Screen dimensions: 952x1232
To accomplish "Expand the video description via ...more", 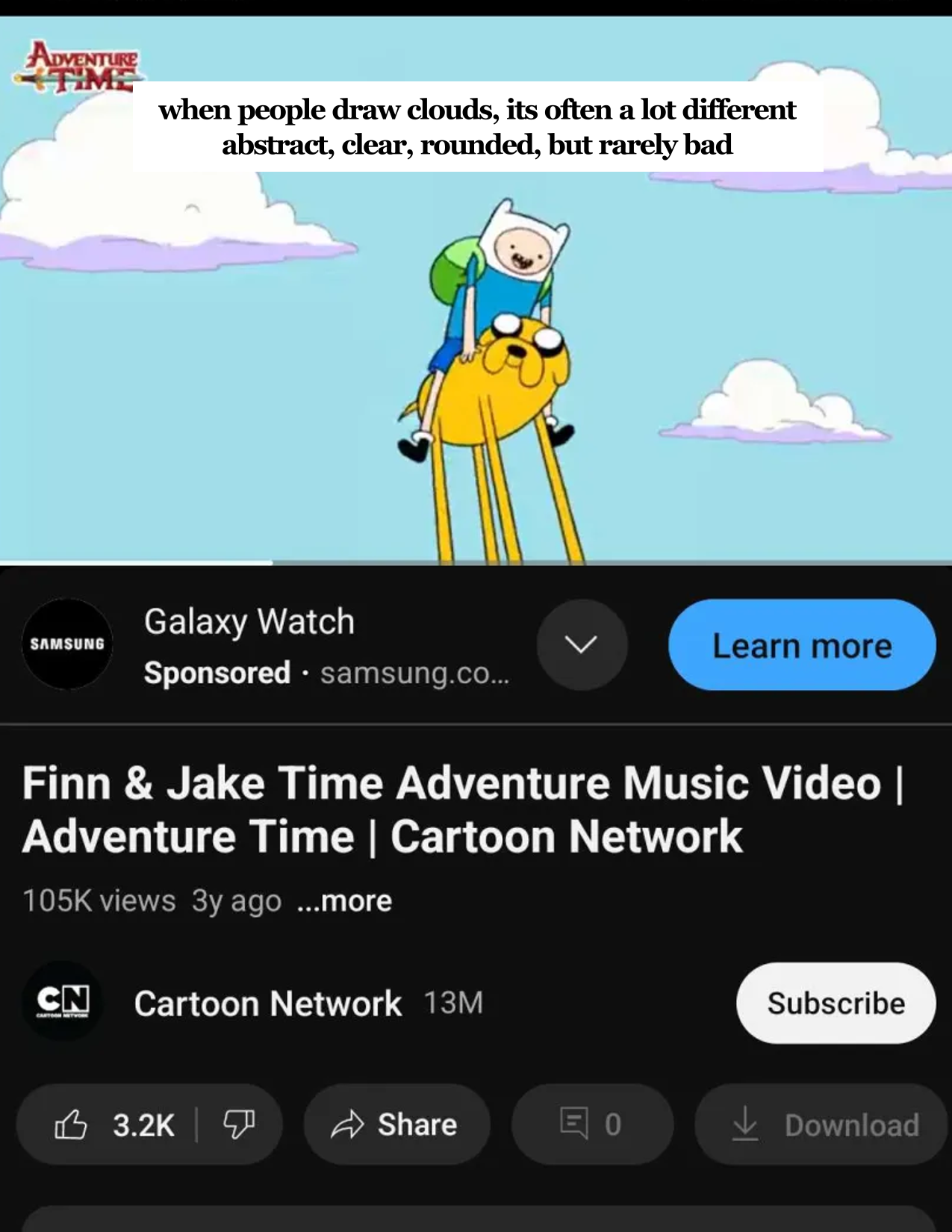I will coord(344,901).
